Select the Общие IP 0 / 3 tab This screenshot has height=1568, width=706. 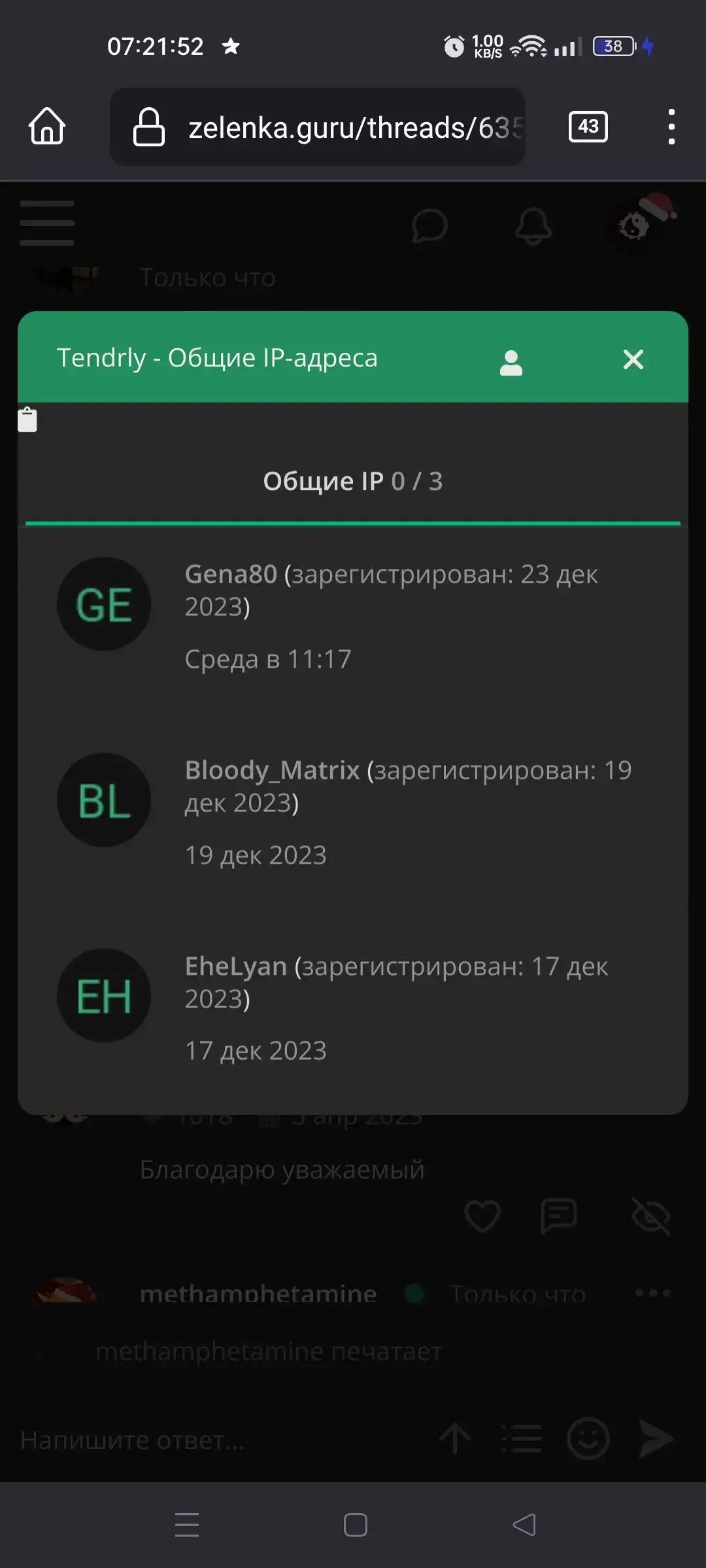coord(353,482)
